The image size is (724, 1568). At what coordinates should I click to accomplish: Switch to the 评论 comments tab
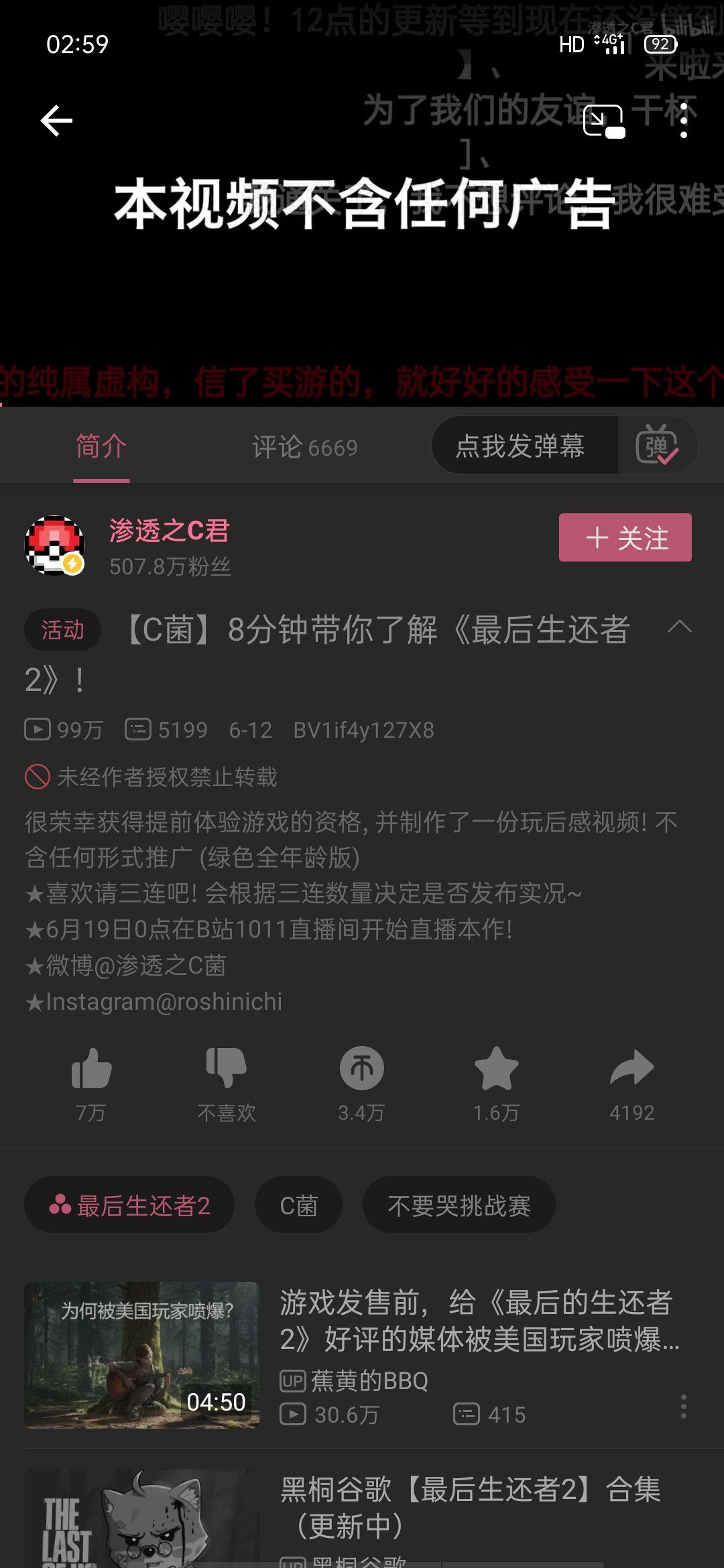304,447
